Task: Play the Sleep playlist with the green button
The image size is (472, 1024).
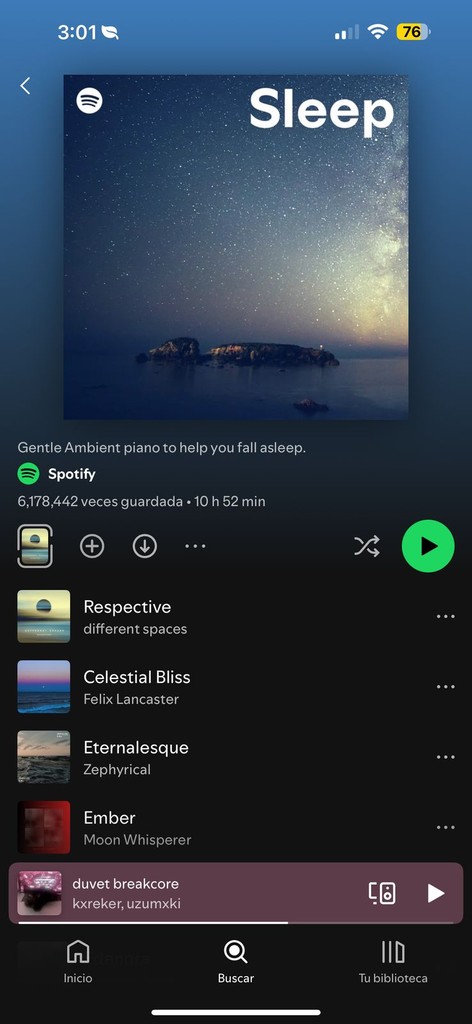Action: 428,546
